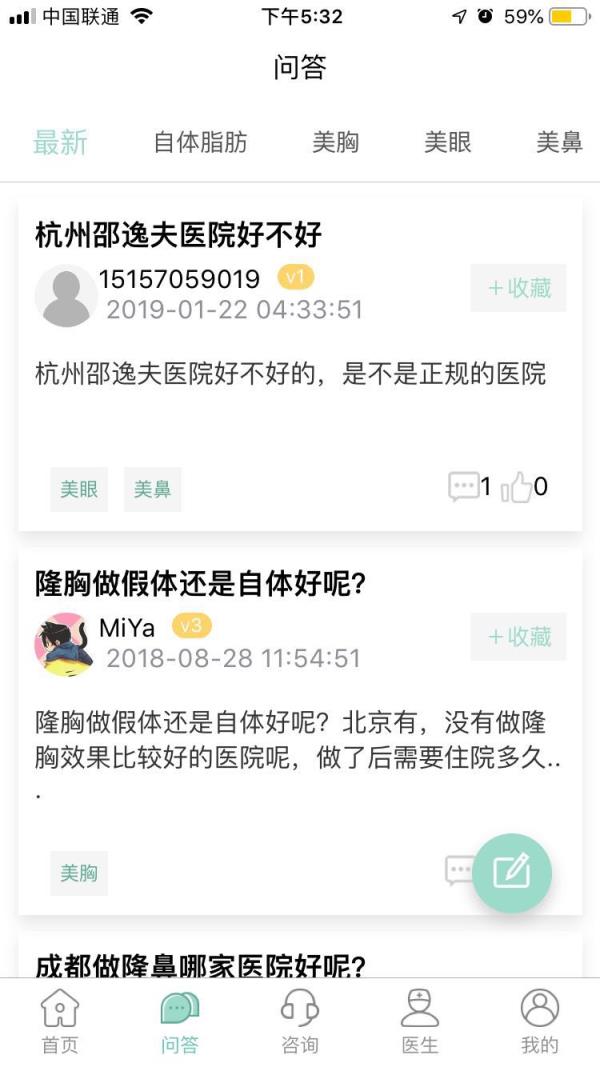Go to the 首页 home tab
The width and height of the screenshot is (600, 1067).
[x=60, y=1021]
